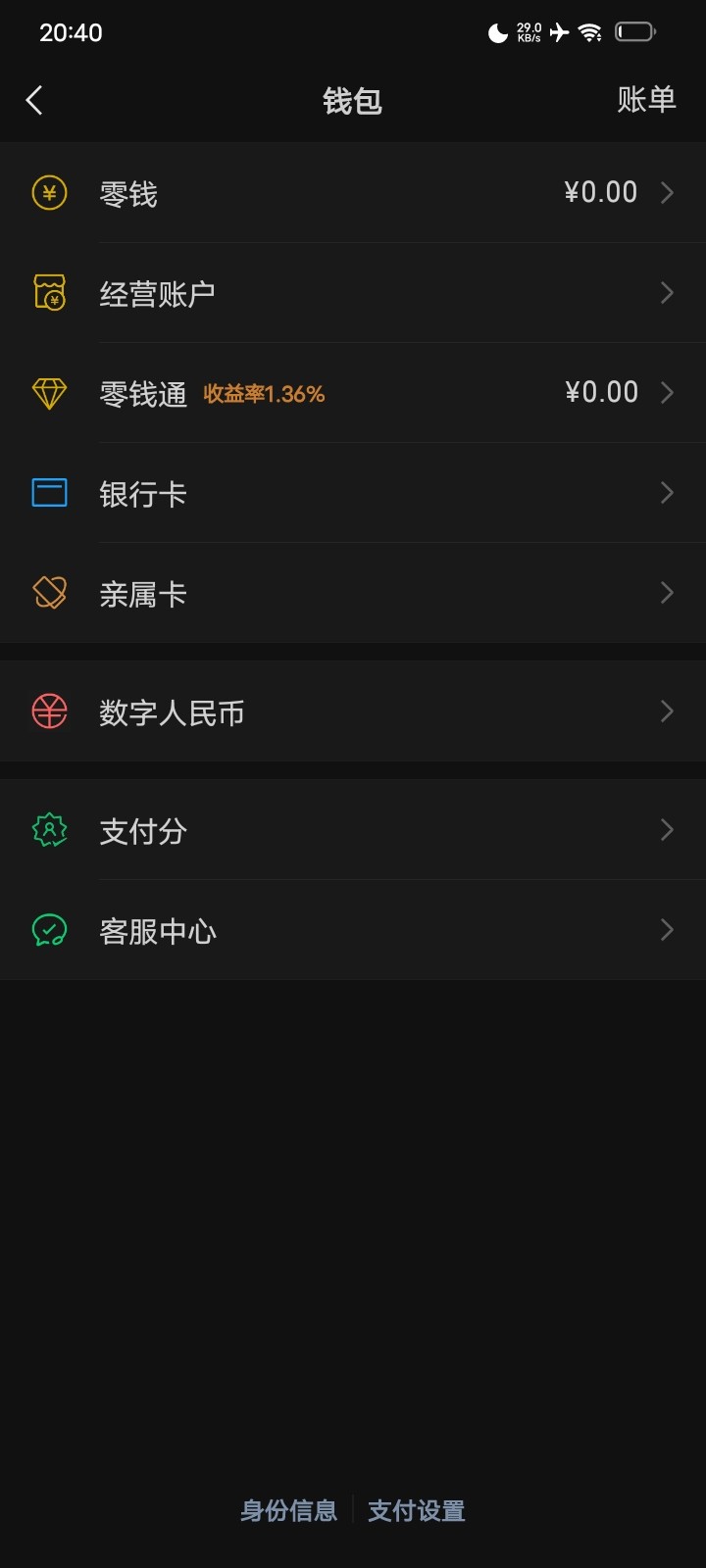
Task: Open 亲属卡
Action: 353,593
